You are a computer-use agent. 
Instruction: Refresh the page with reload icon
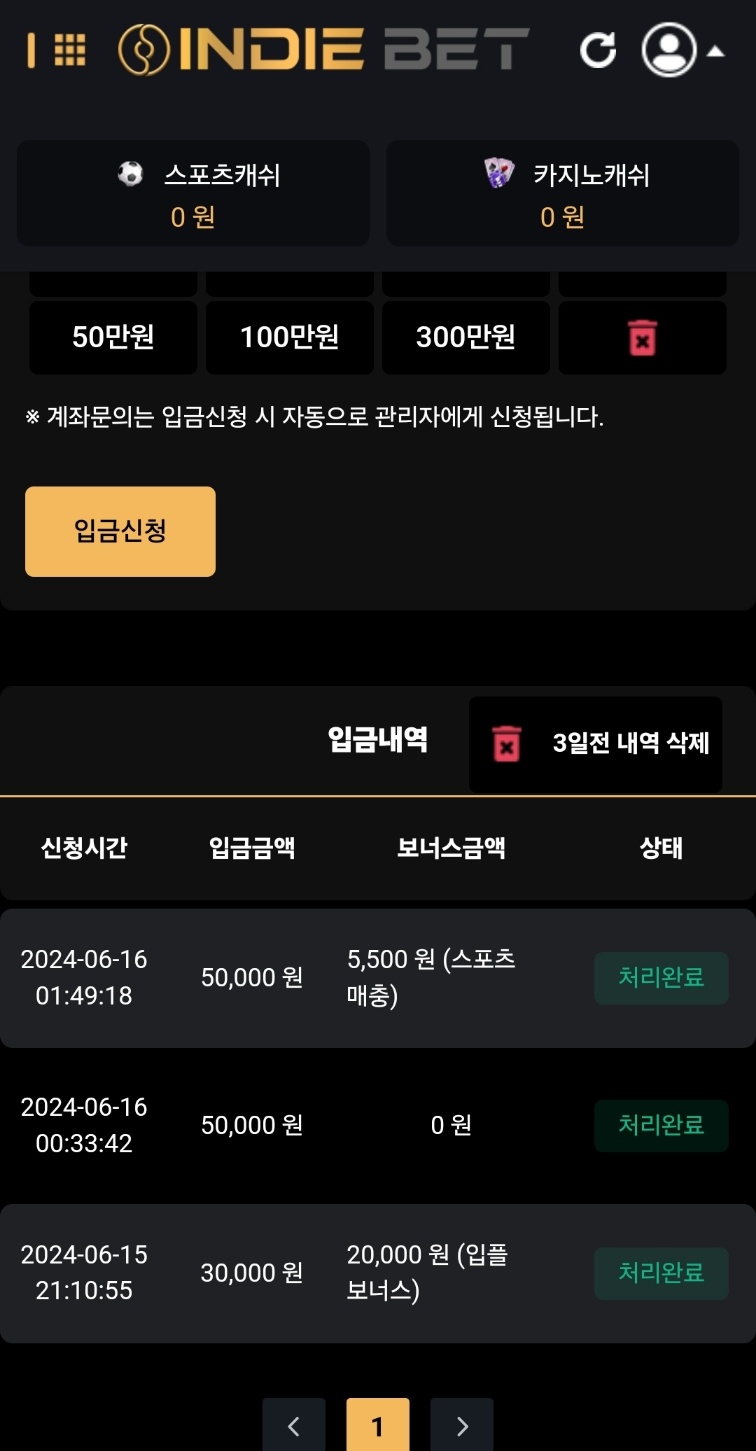598,49
